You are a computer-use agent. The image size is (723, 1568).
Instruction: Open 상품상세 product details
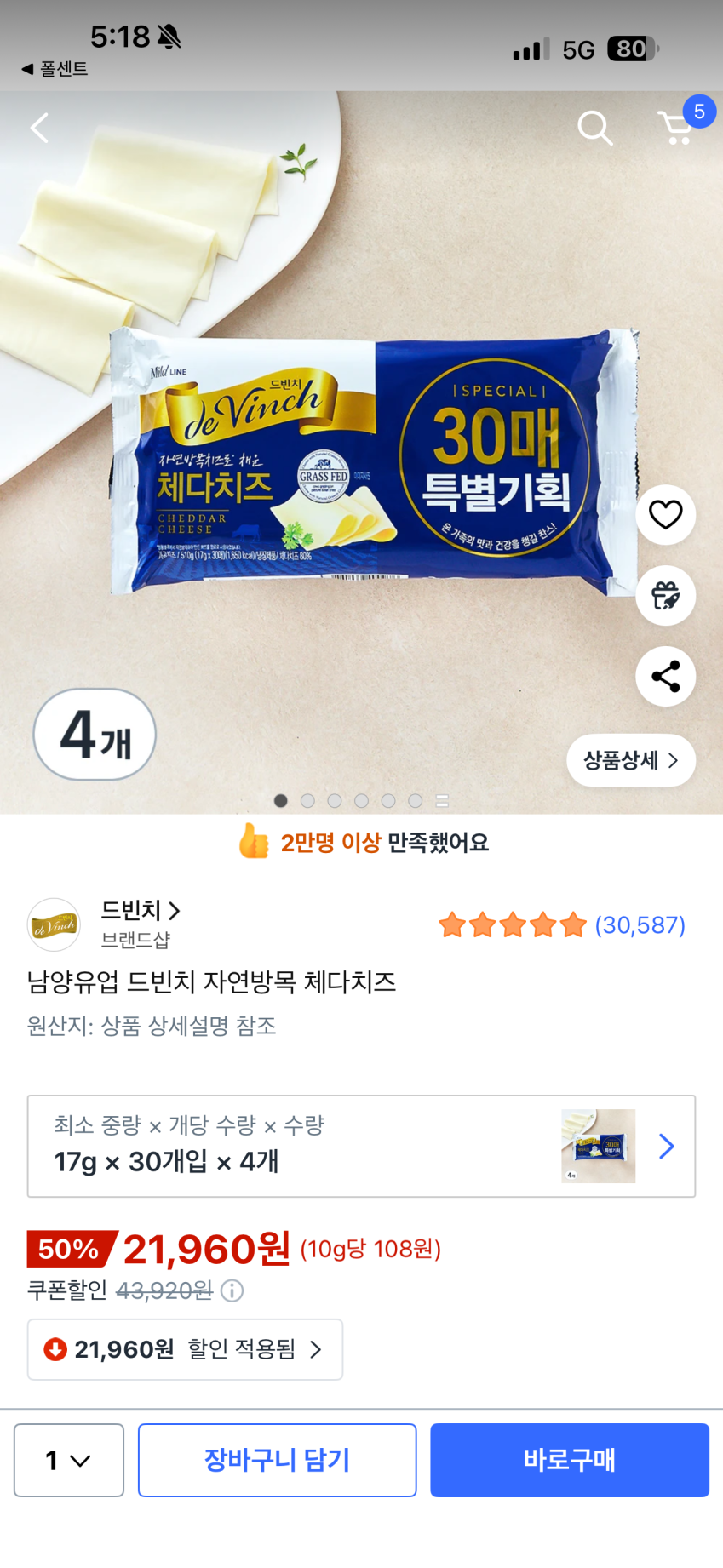click(x=630, y=760)
